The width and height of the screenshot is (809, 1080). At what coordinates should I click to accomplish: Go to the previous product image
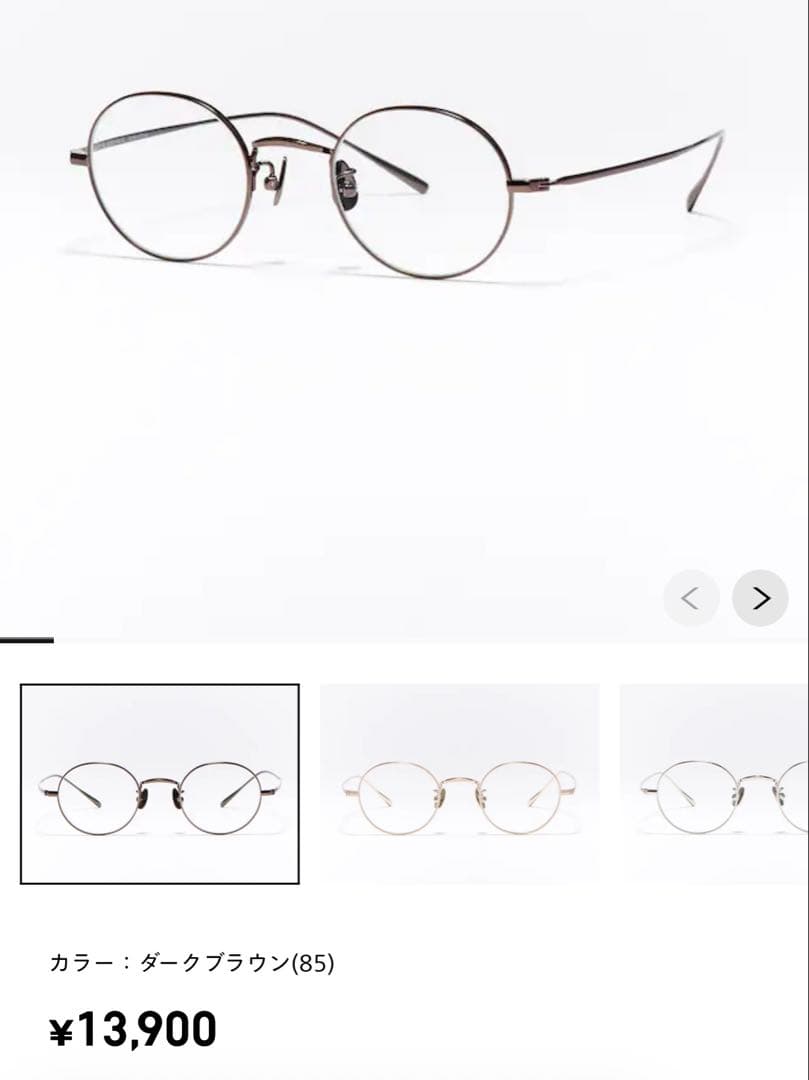click(x=691, y=598)
